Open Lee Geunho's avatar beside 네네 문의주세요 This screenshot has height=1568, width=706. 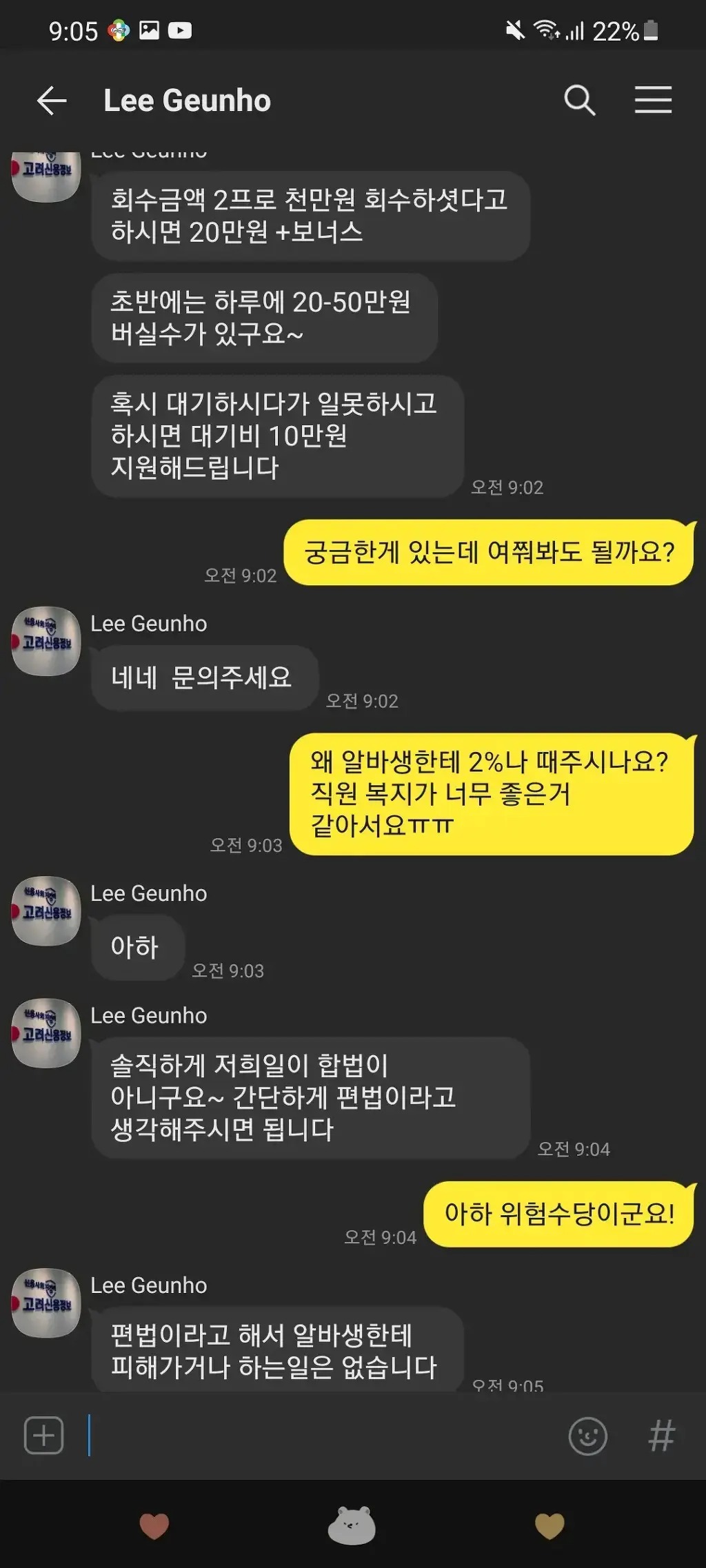tap(46, 641)
